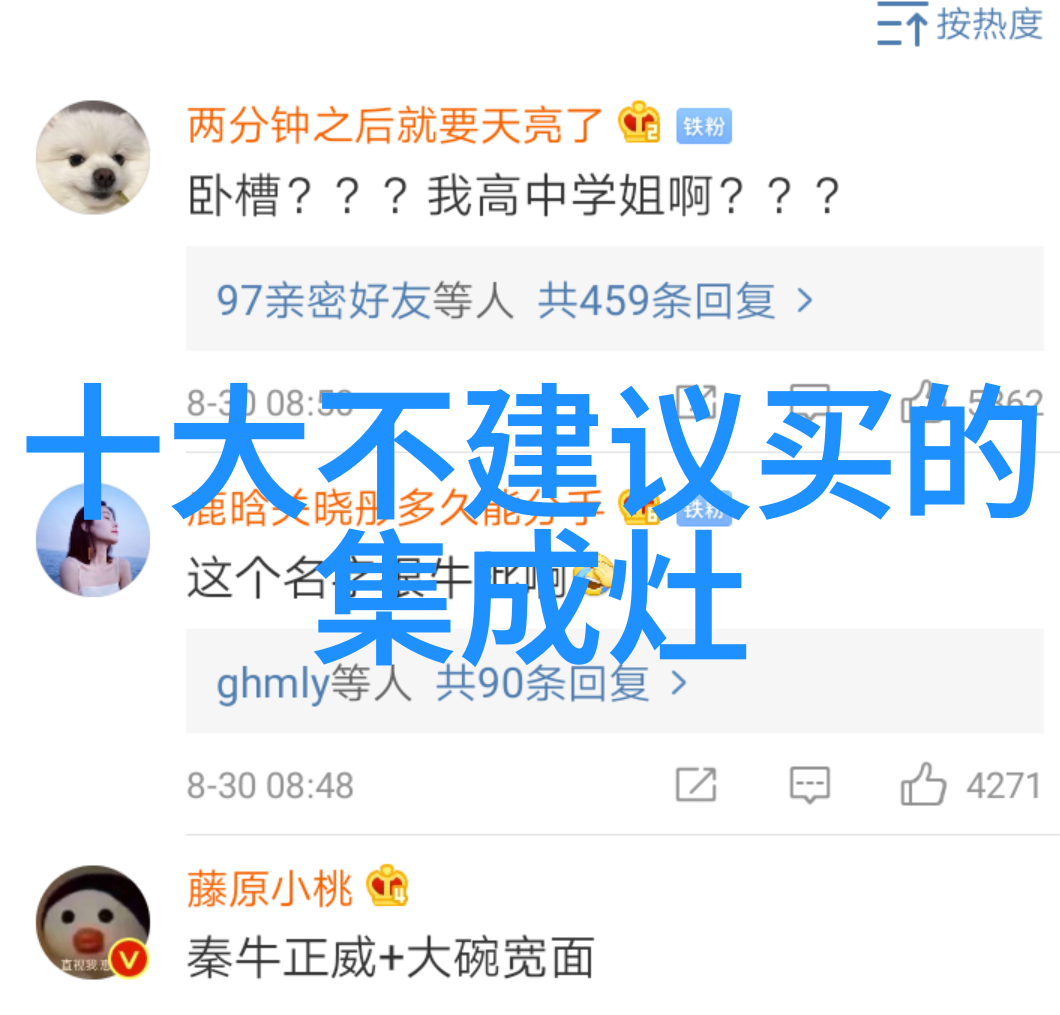1060x1015 pixels.
Task: Reply to the comment posted at 8-30 08:48
Action: 809,785
